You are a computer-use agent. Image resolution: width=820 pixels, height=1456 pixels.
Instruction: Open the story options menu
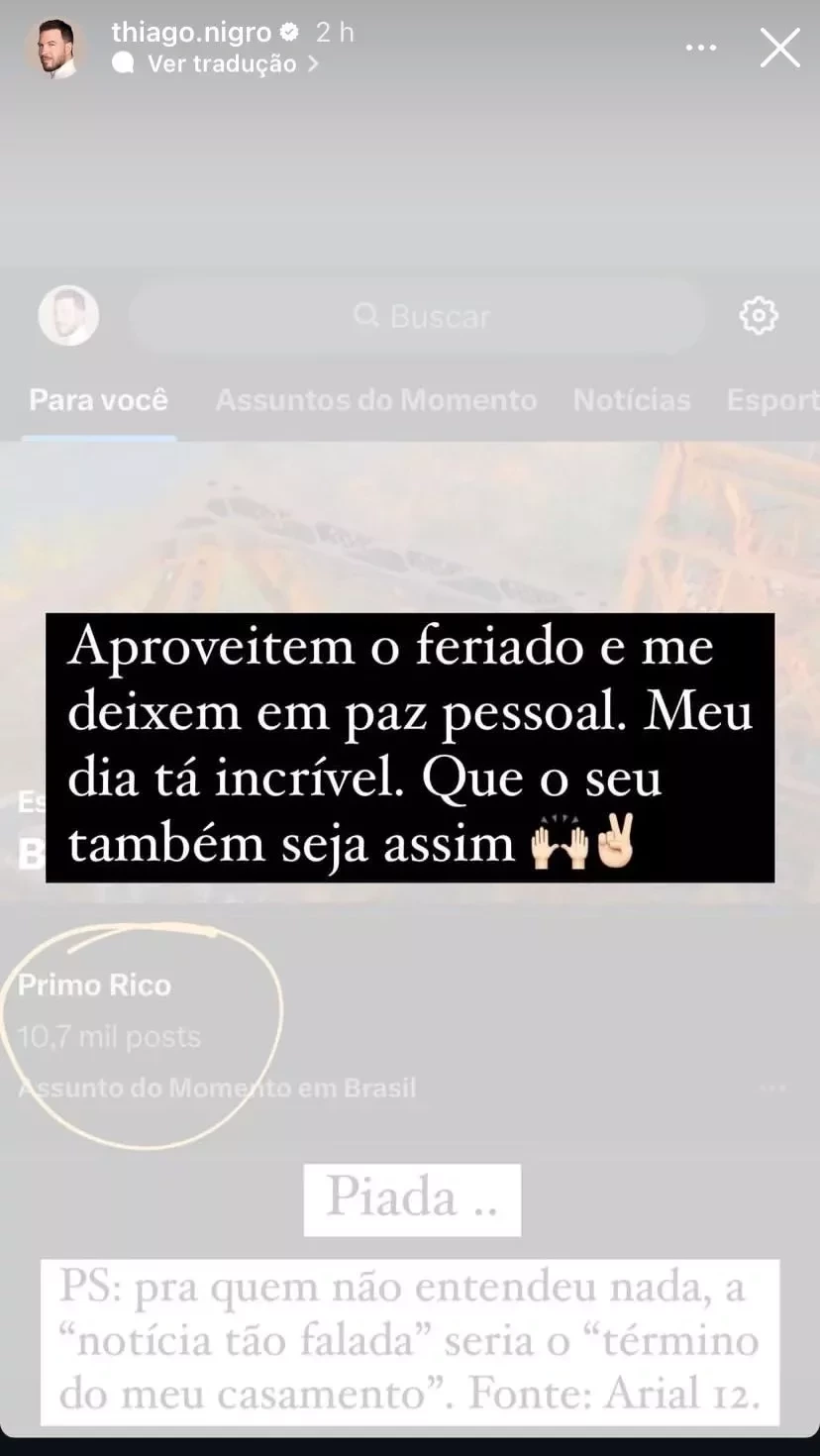tap(700, 48)
